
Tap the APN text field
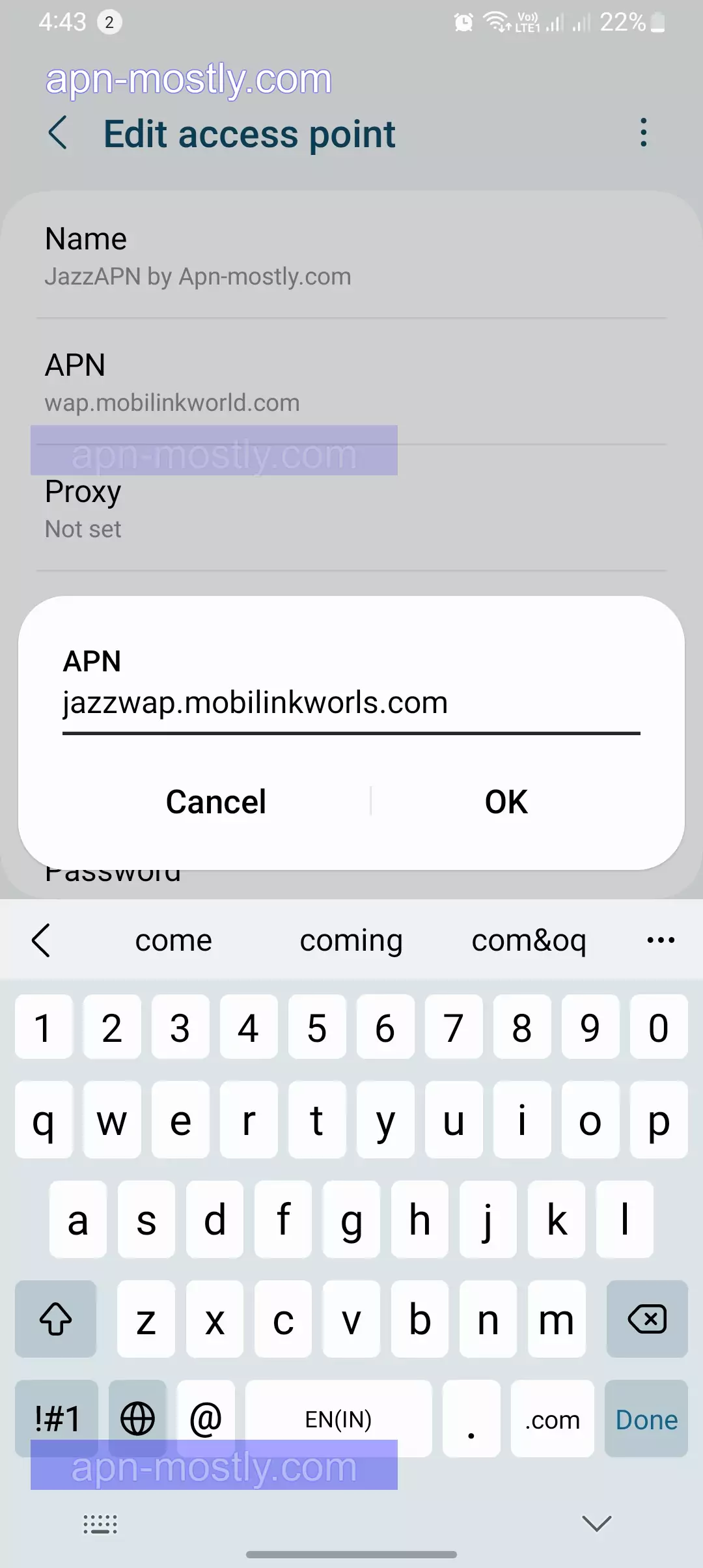(350, 703)
